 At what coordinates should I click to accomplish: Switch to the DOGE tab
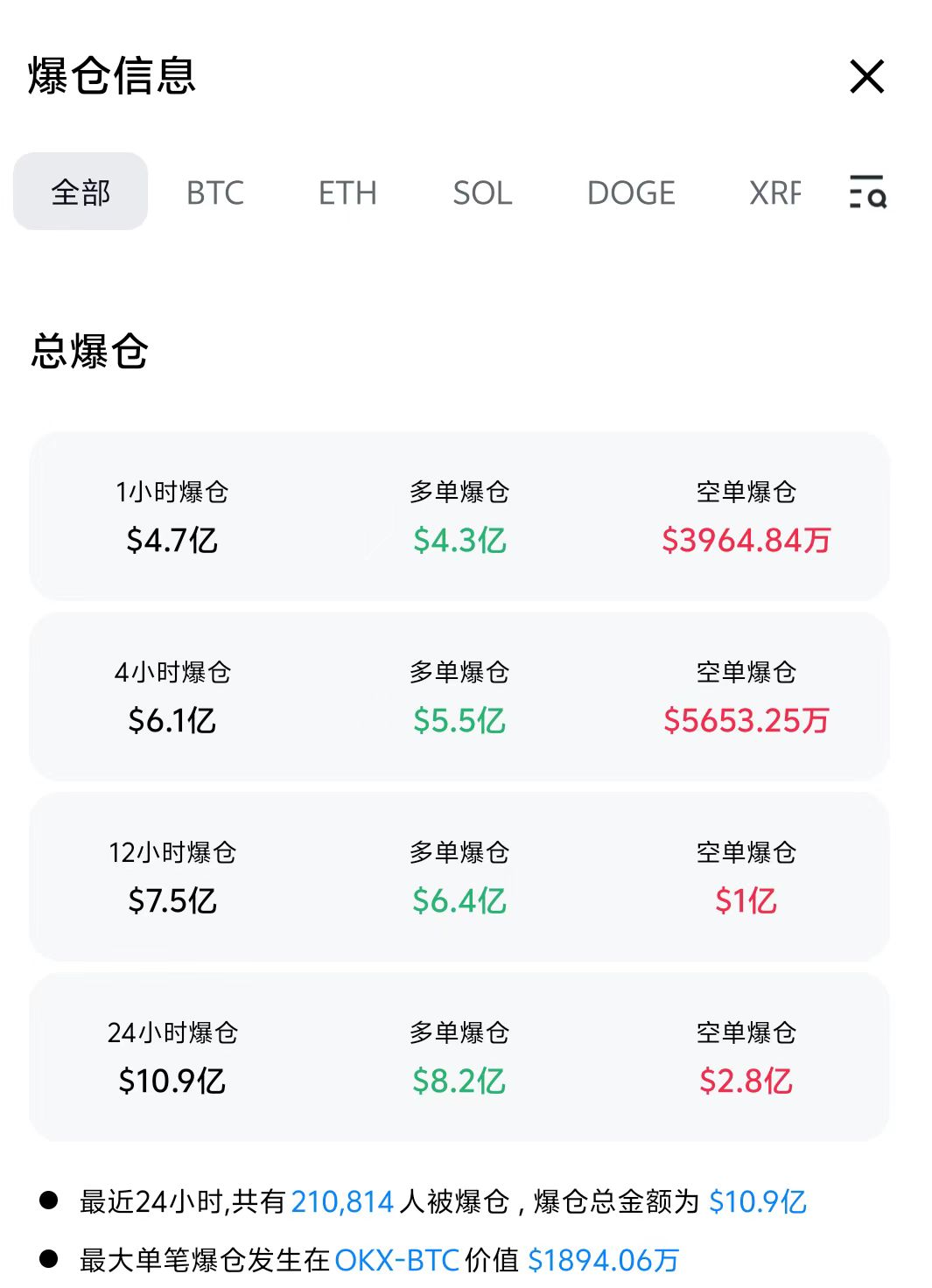pyautogui.click(x=631, y=192)
